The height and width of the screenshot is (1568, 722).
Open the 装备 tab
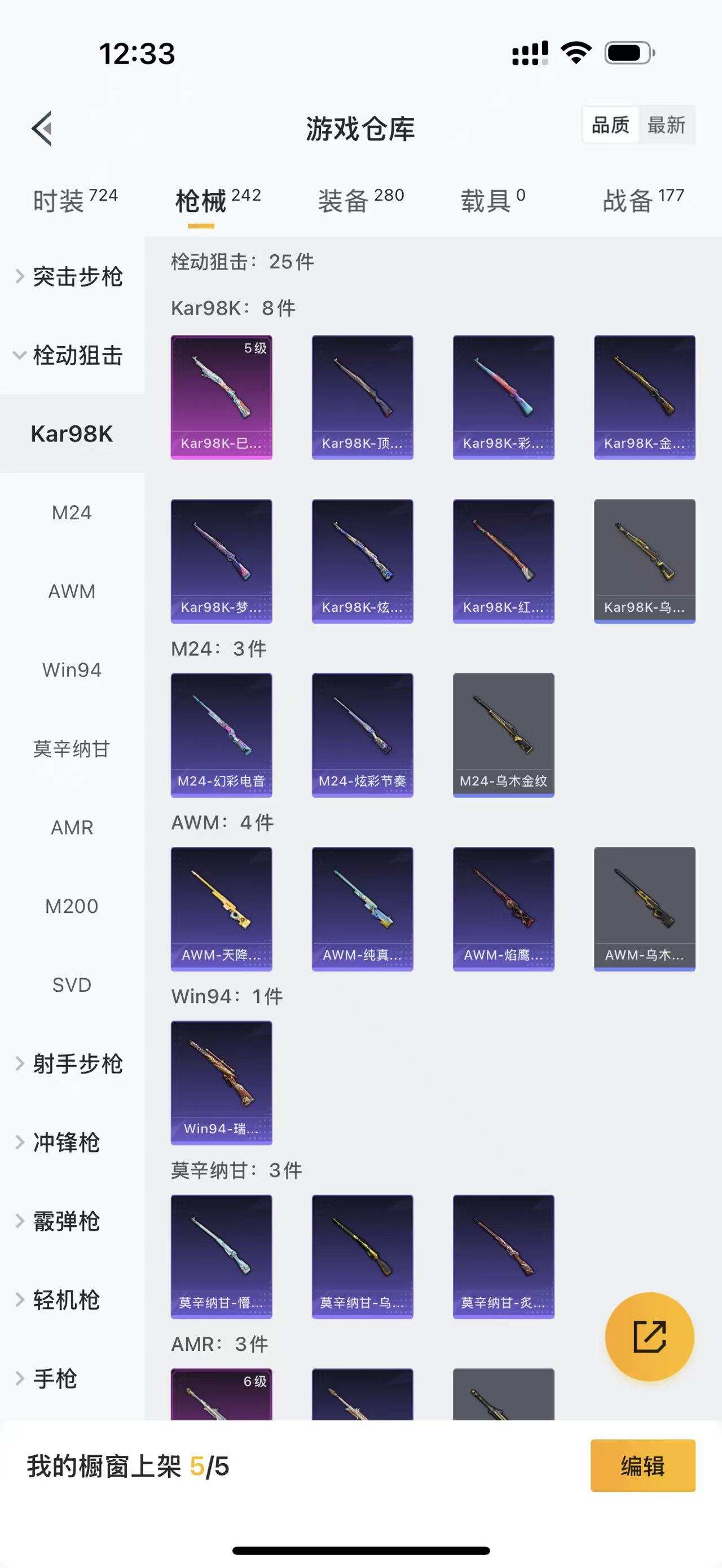click(x=360, y=200)
